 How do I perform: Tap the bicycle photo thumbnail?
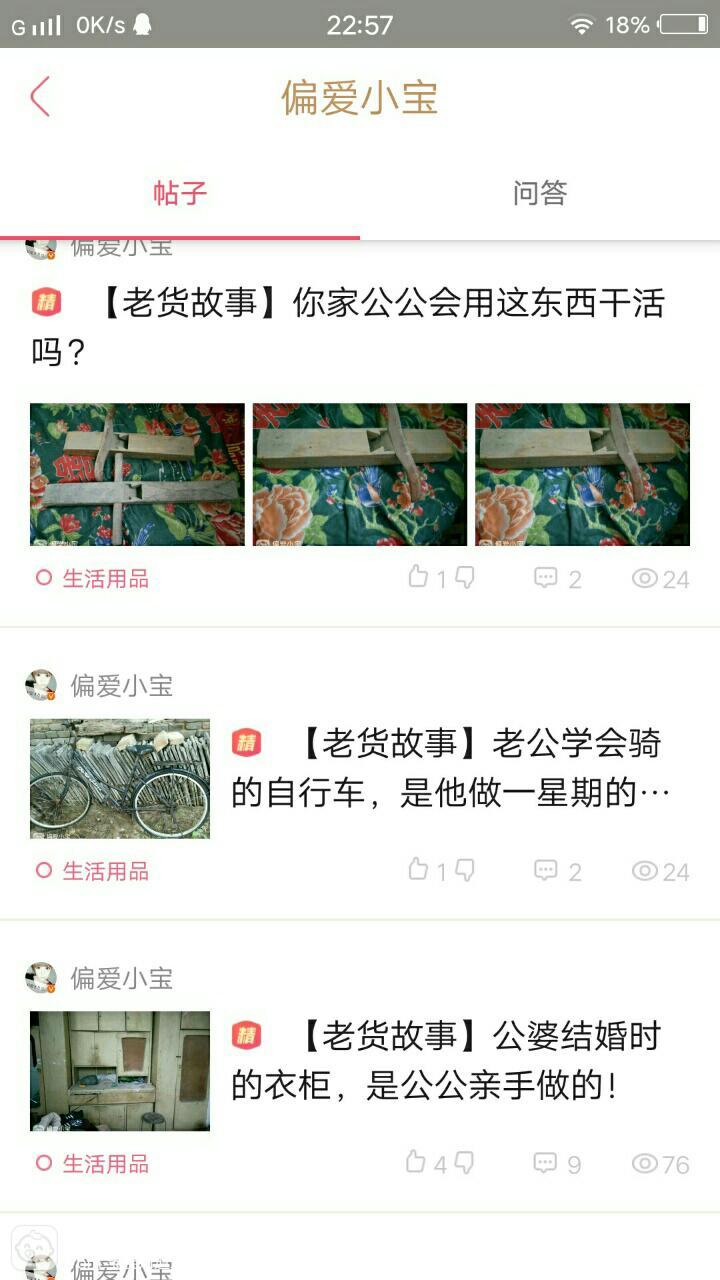(x=120, y=778)
